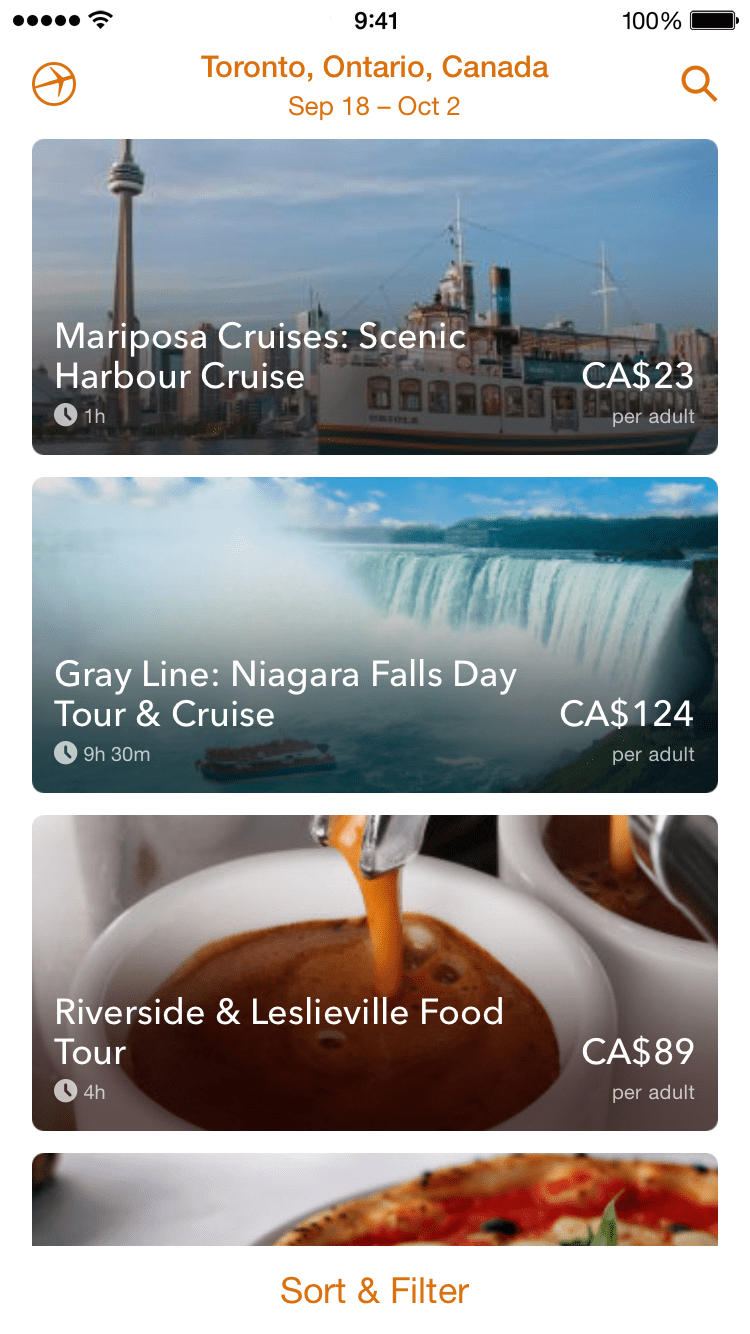Open the search magnifier icon
750x1334 pixels.
699,84
